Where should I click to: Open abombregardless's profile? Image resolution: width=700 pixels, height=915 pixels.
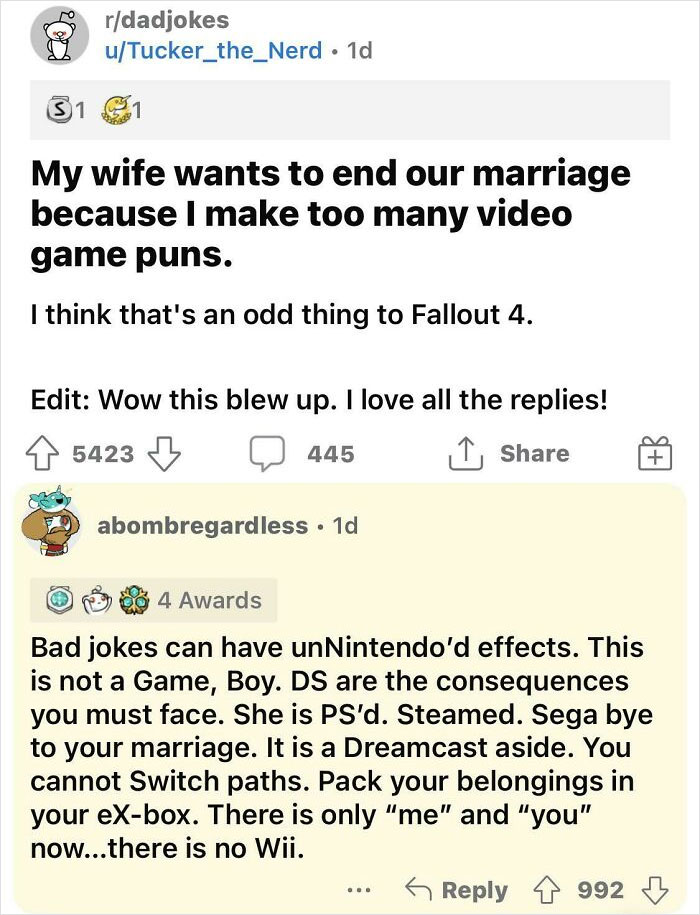click(202, 525)
